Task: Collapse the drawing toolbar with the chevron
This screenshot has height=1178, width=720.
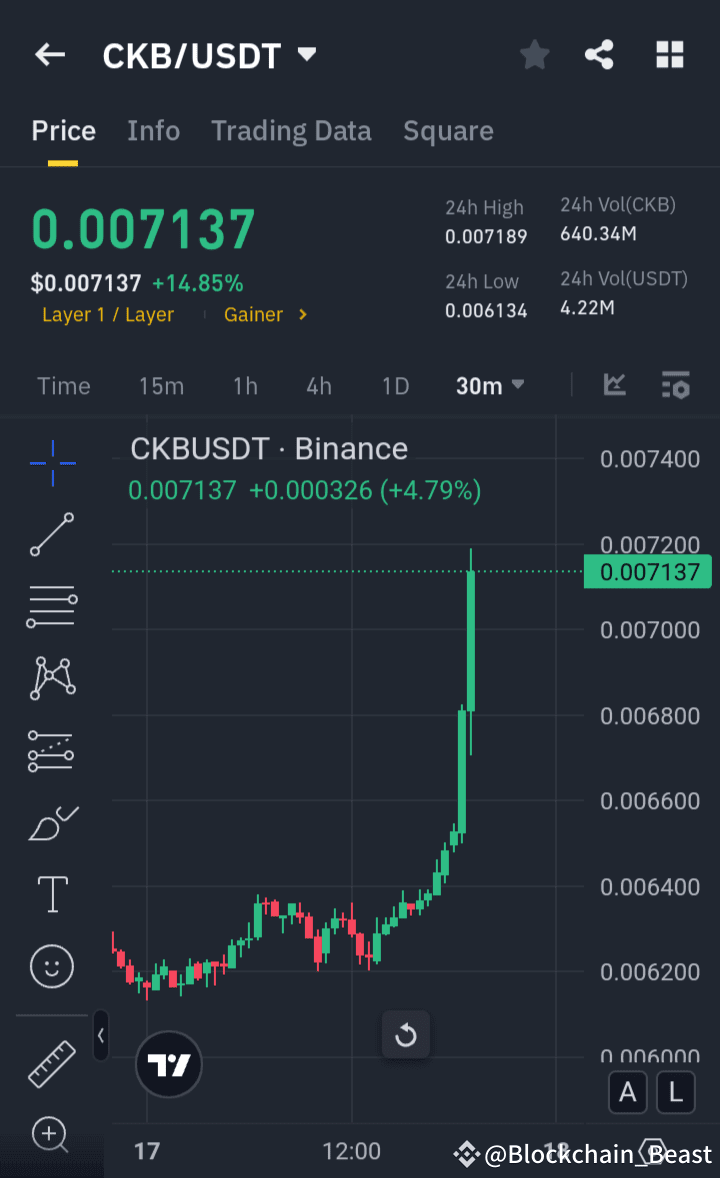Action: pyautogui.click(x=101, y=1036)
